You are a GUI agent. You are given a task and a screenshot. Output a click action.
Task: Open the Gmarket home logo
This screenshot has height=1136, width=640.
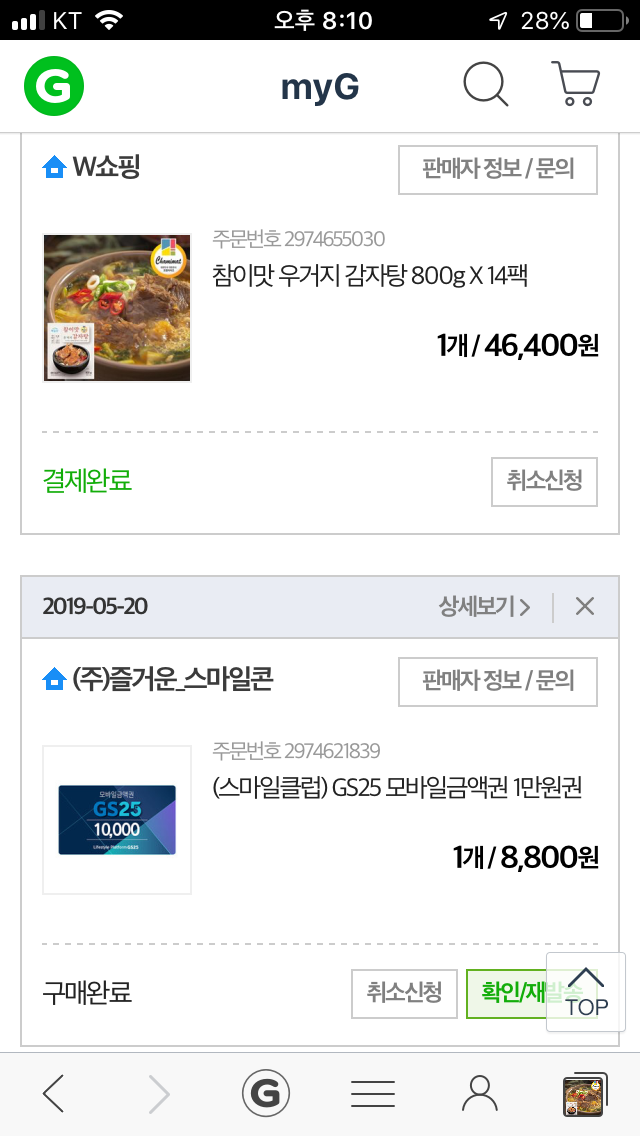(54, 88)
